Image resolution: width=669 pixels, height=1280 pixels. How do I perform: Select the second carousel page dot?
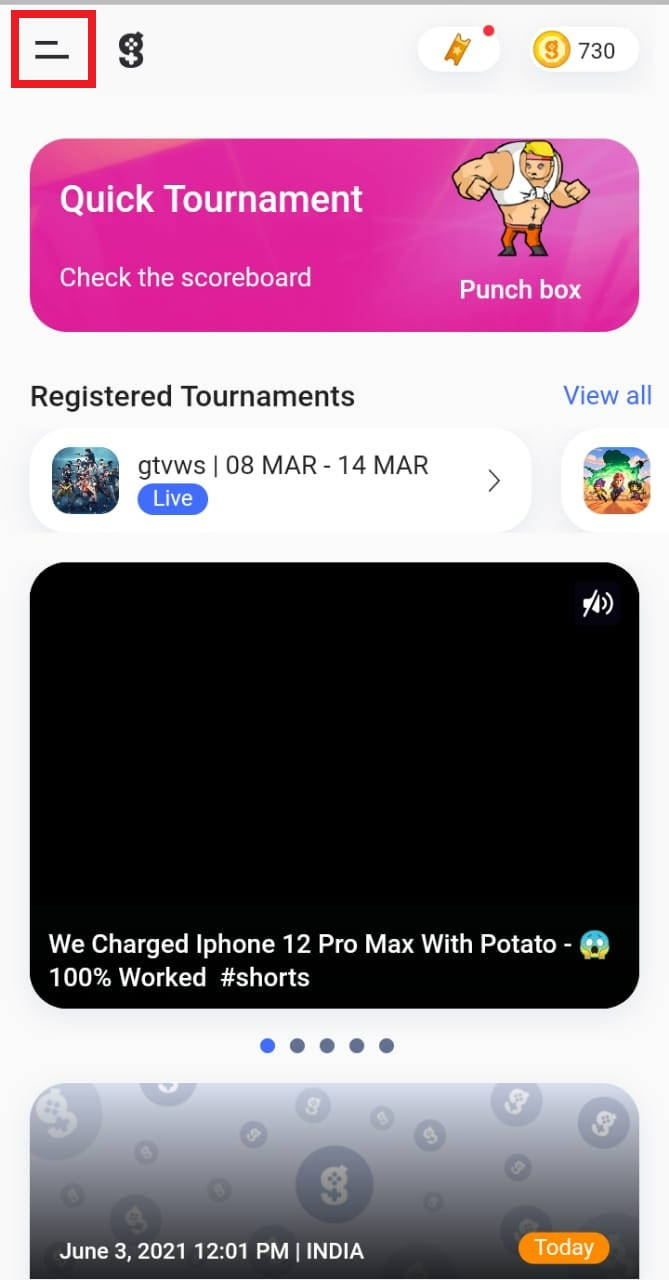point(297,1046)
